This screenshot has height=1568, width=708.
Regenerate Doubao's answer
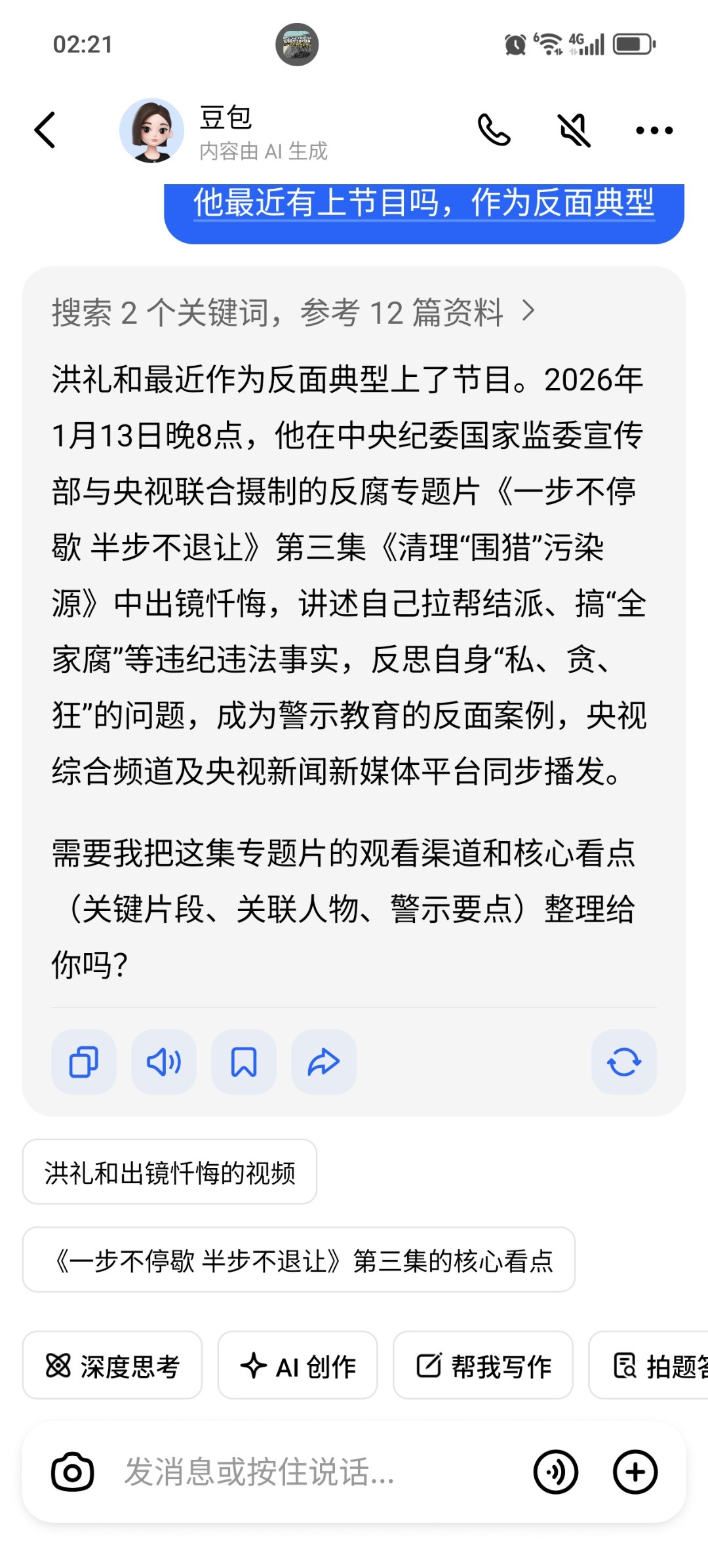click(x=625, y=1062)
